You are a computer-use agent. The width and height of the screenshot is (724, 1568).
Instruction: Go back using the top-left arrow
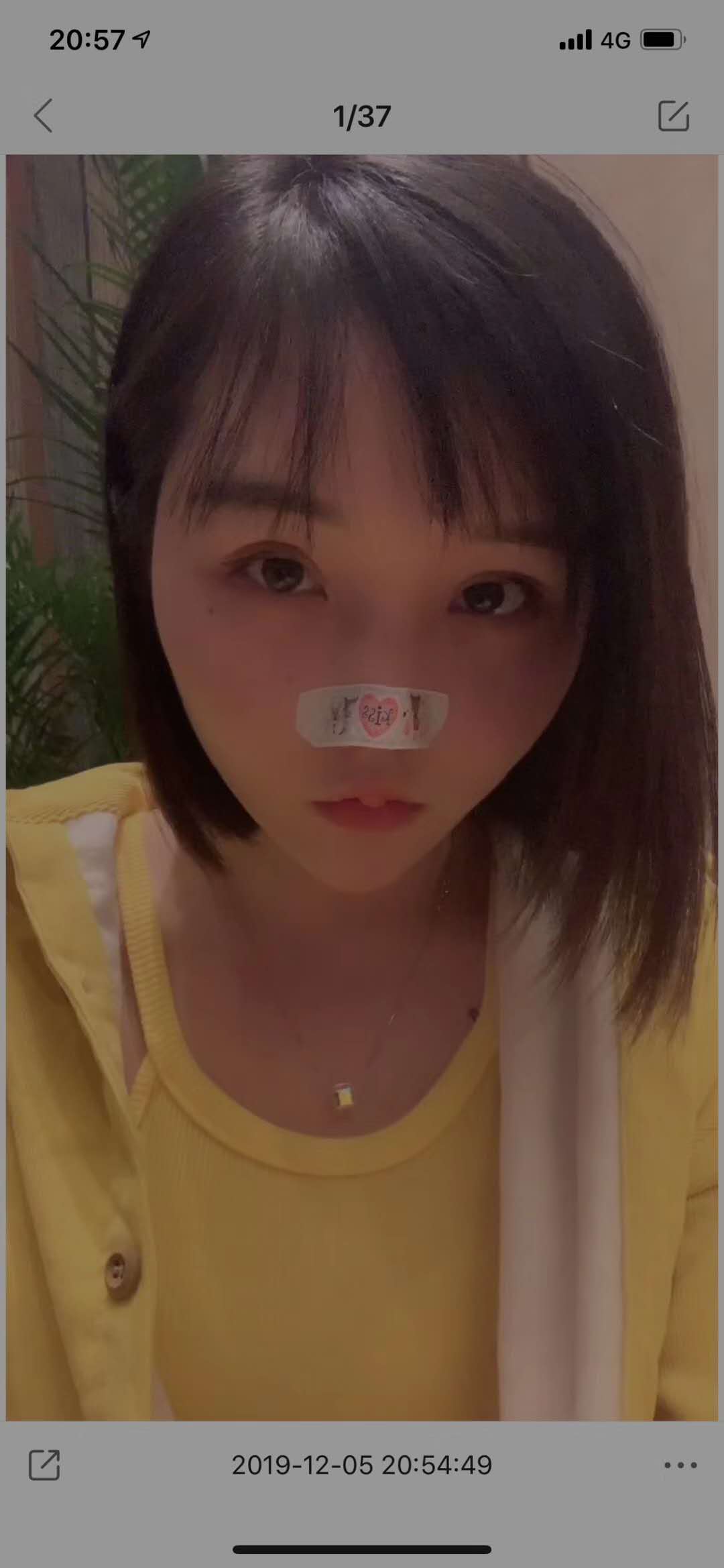click(x=44, y=116)
